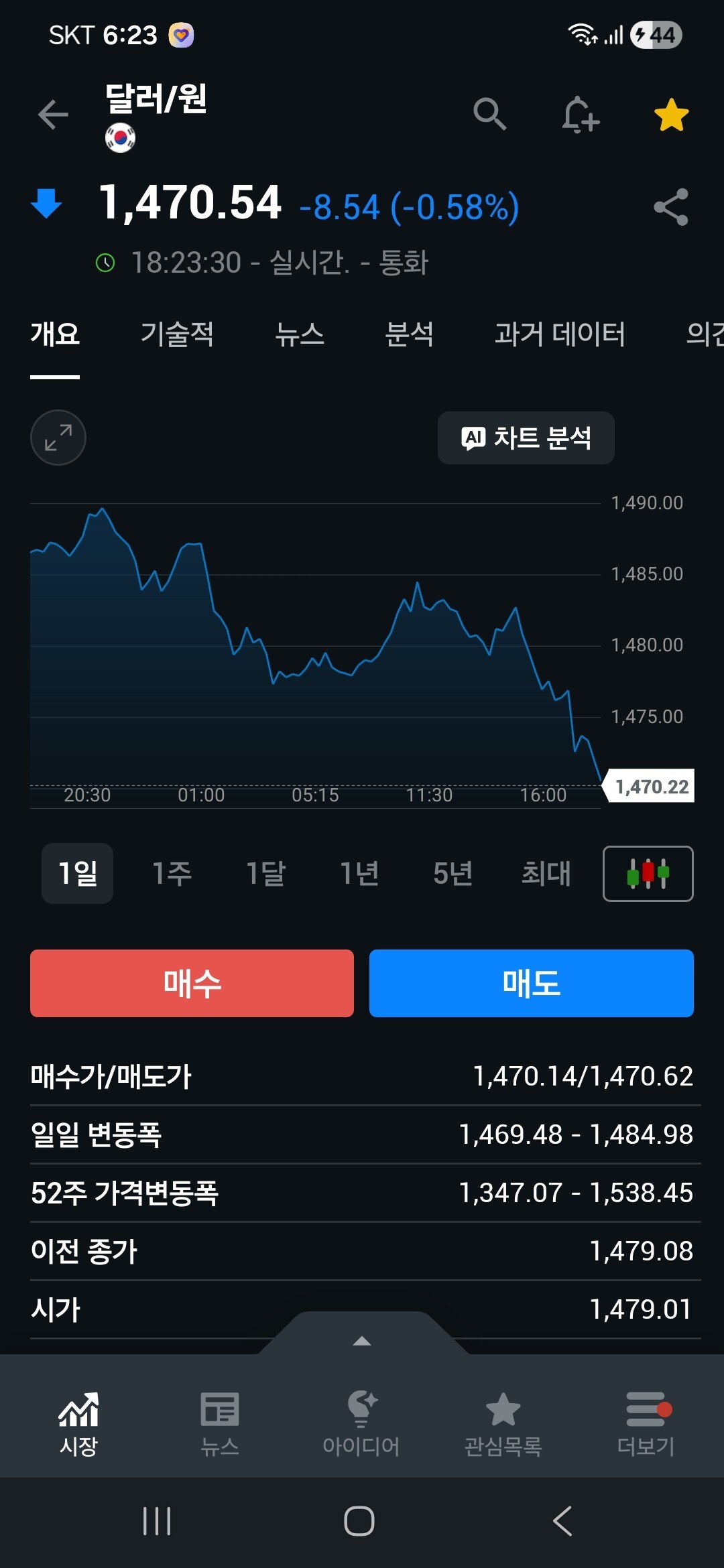Image resolution: width=724 pixels, height=1568 pixels.
Task: Go back using the arrow icon
Action: pos(53,115)
